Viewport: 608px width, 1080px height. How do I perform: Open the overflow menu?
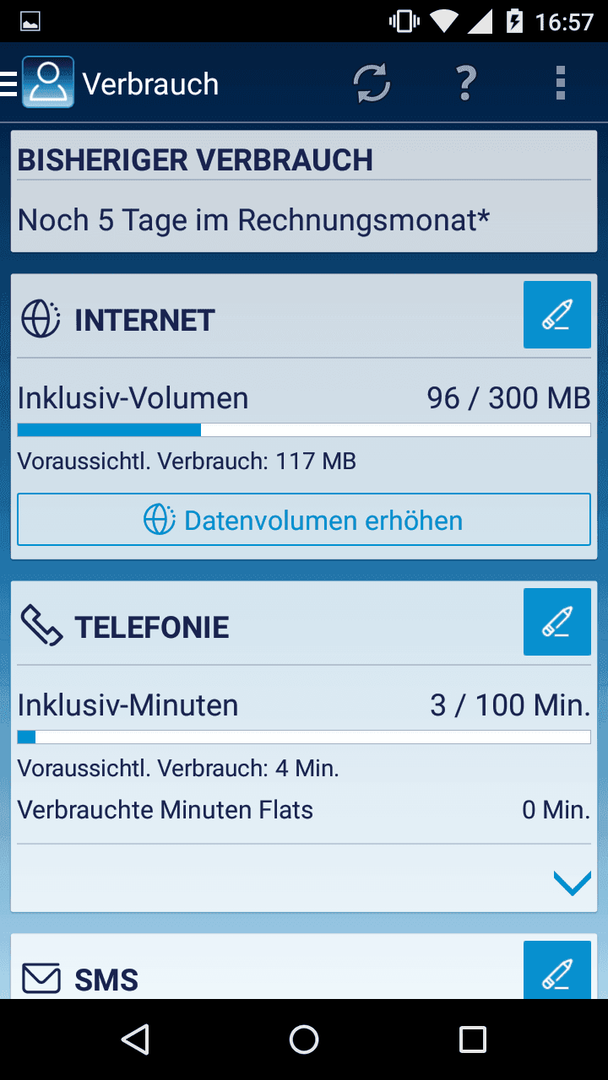[560, 84]
